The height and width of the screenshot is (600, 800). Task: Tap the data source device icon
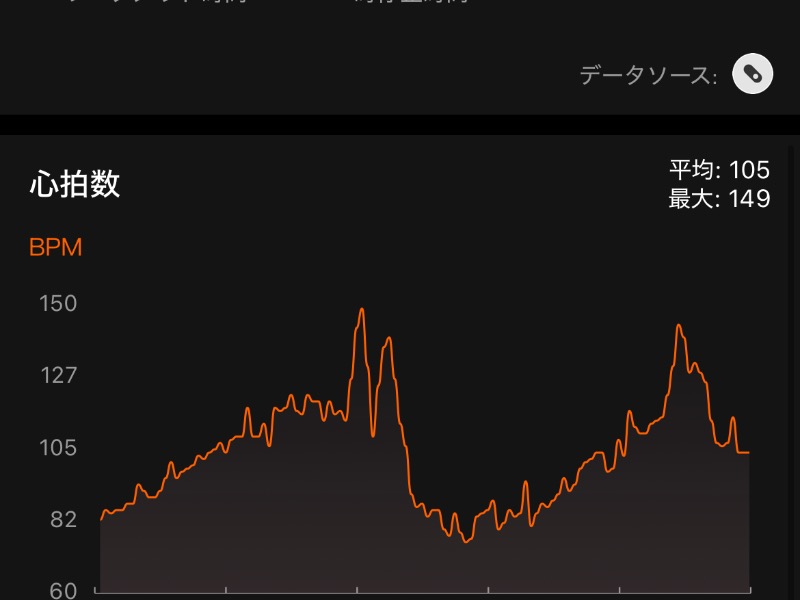(x=752, y=74)
